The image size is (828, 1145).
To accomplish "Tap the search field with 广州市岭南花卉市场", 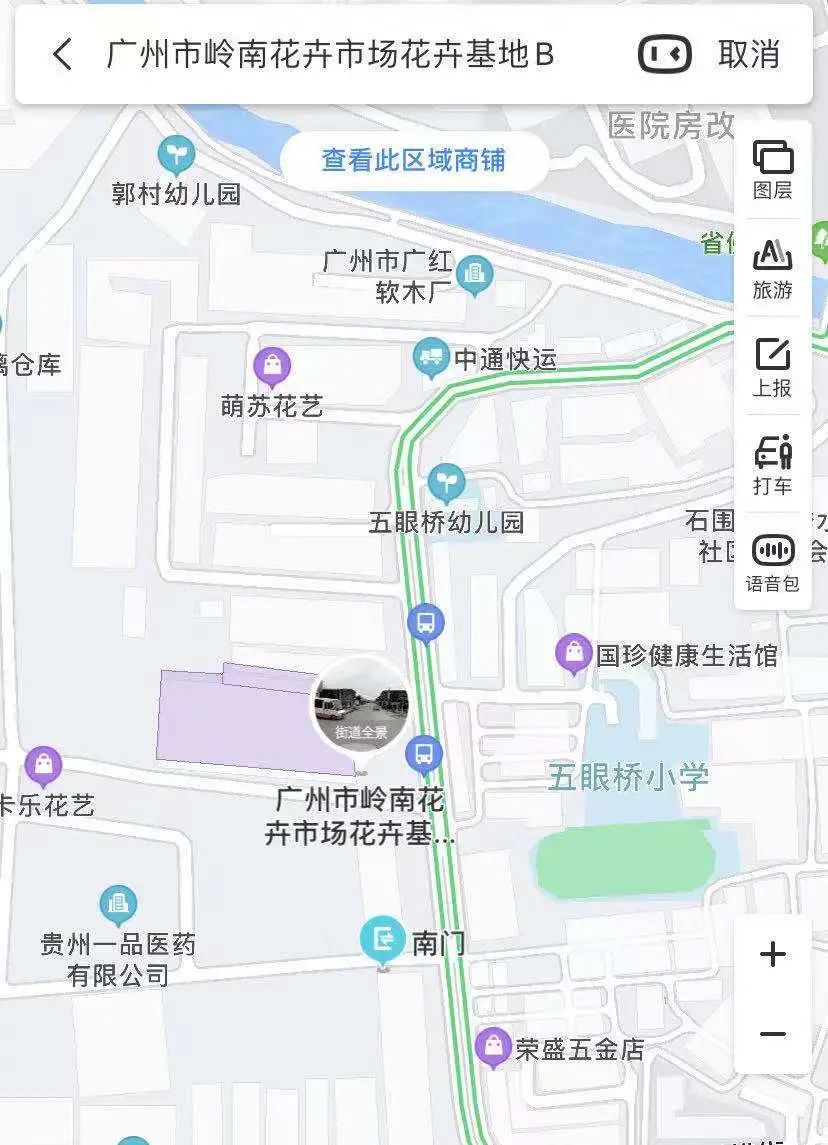I will pyautogui.click(x=330, y=55).
